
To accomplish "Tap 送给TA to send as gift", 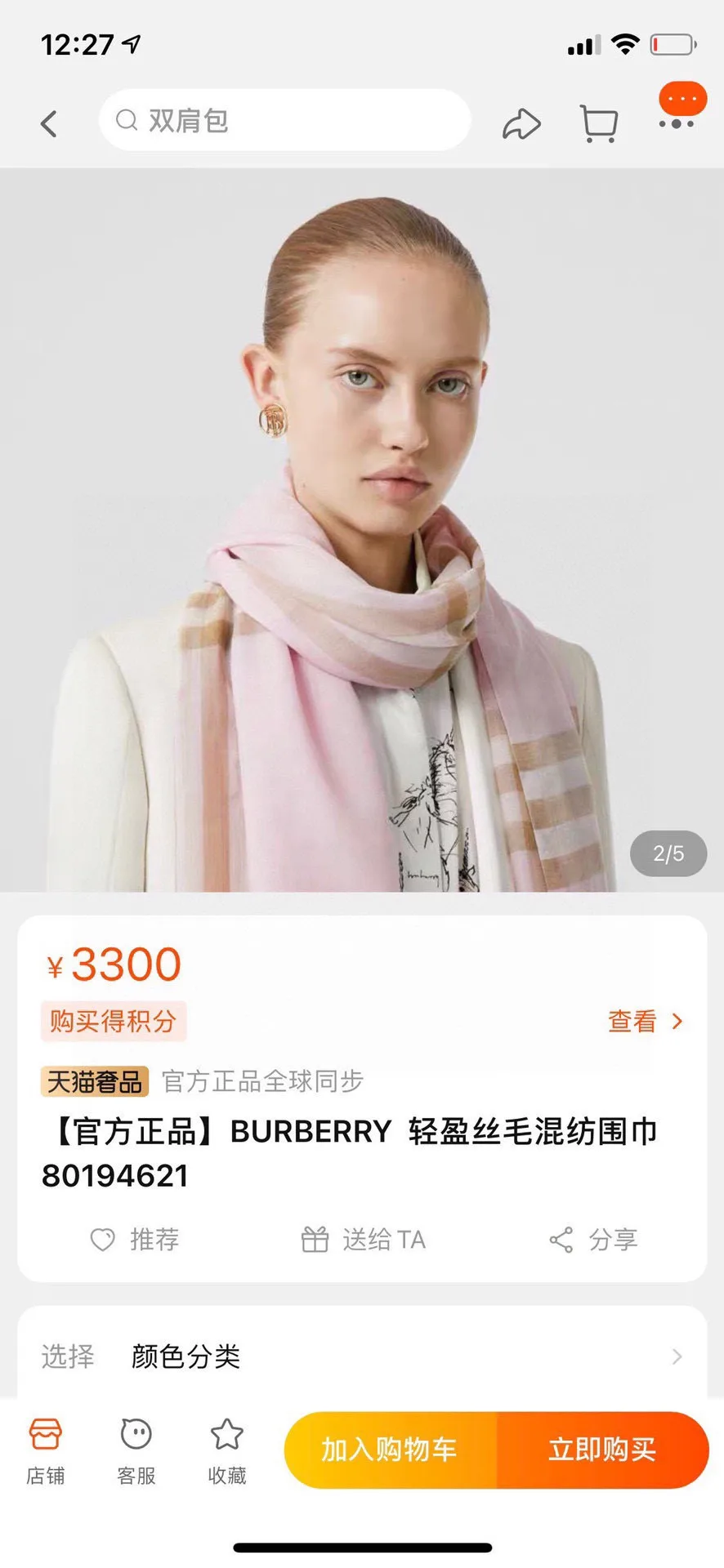I will tap(363, 1240).
